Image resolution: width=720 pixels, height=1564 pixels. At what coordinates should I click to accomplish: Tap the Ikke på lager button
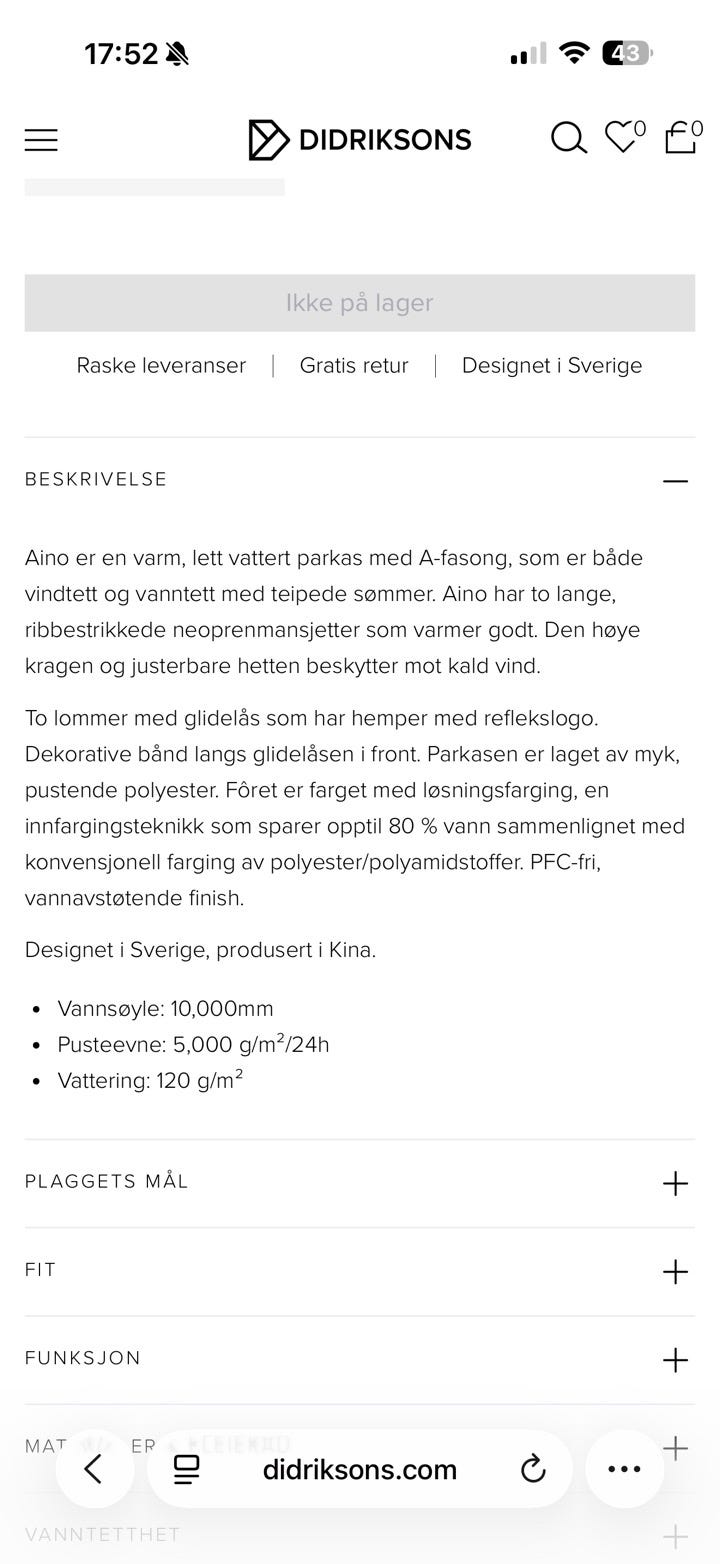359,302
